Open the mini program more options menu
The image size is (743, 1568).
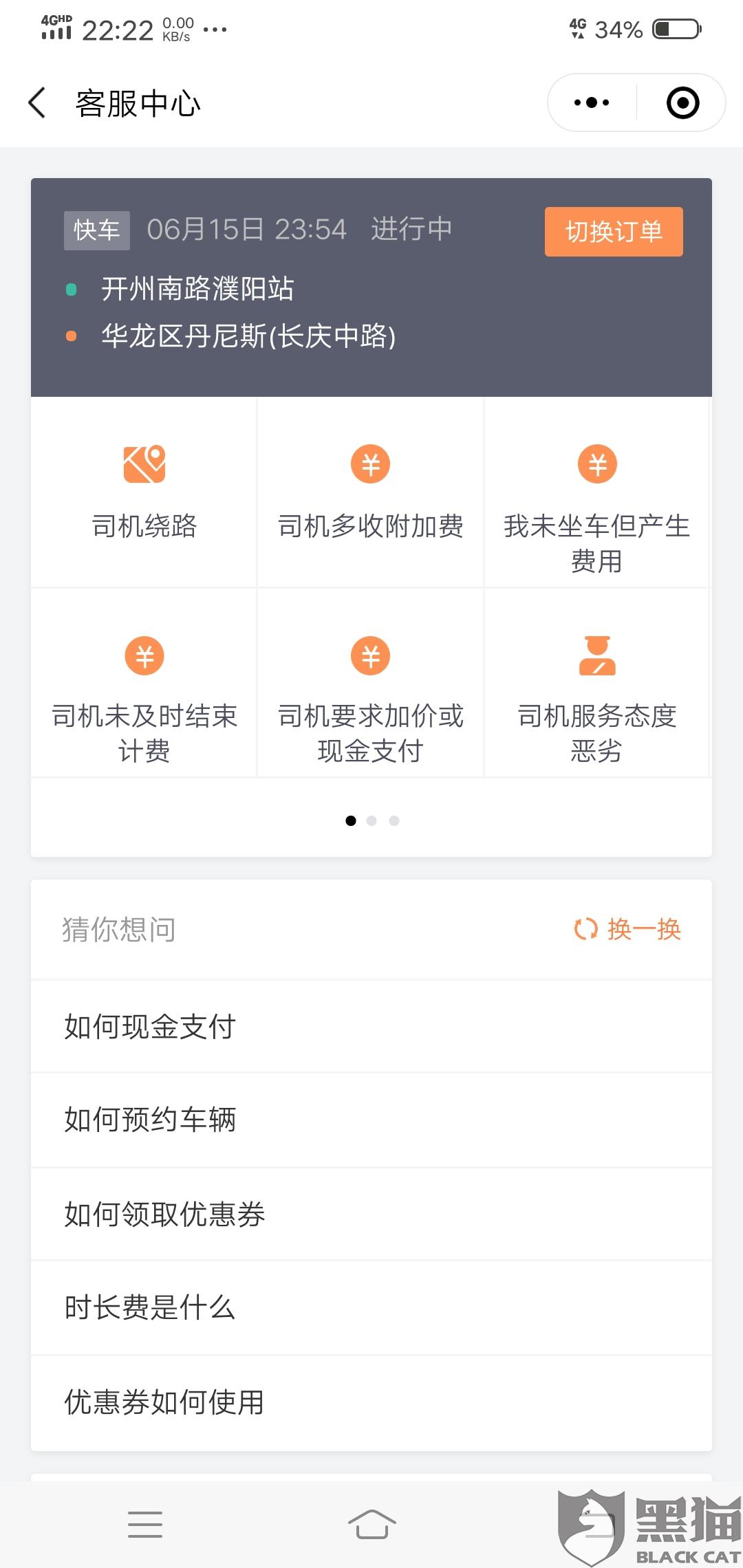click(x=592, y=103)
